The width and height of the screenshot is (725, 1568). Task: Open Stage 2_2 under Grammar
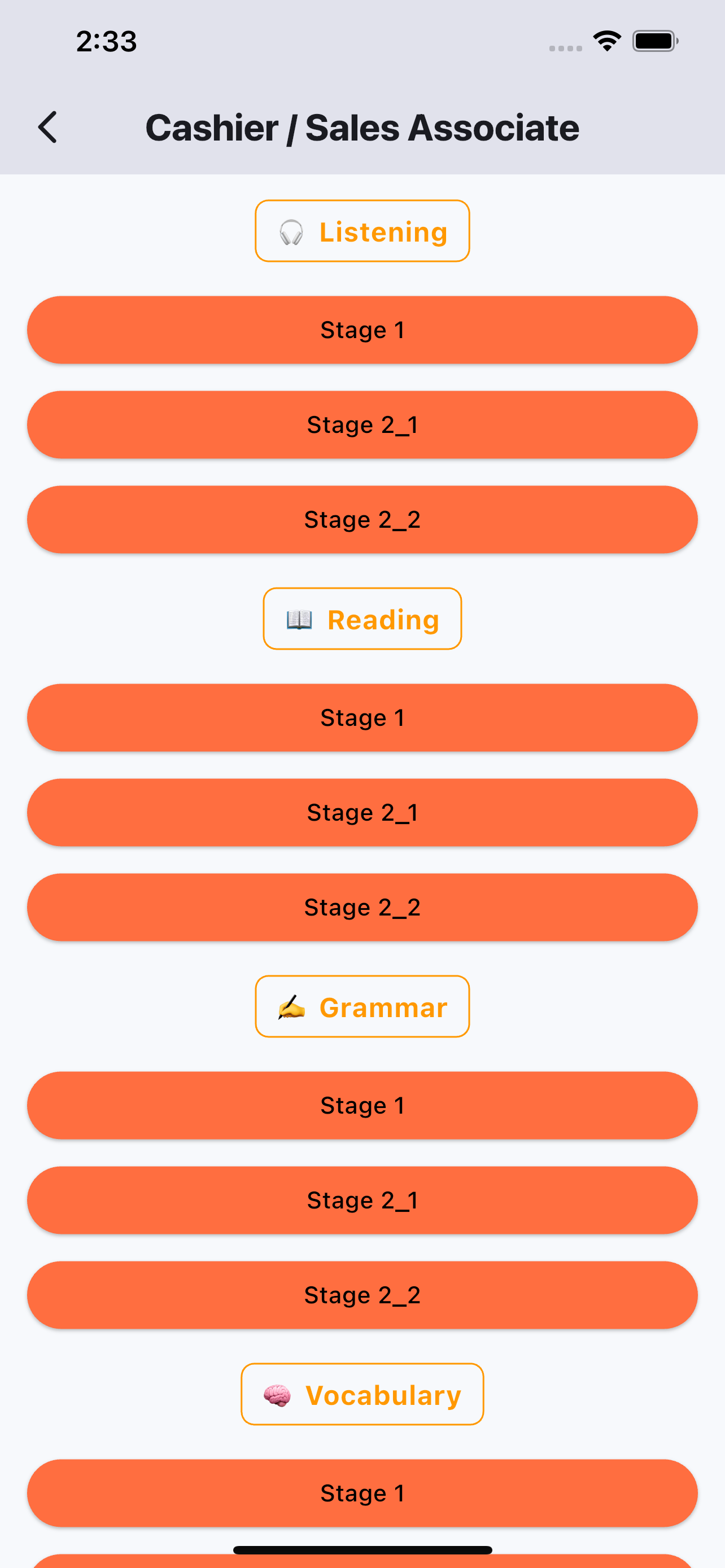pyautogui.click(x=362, y=1295)
